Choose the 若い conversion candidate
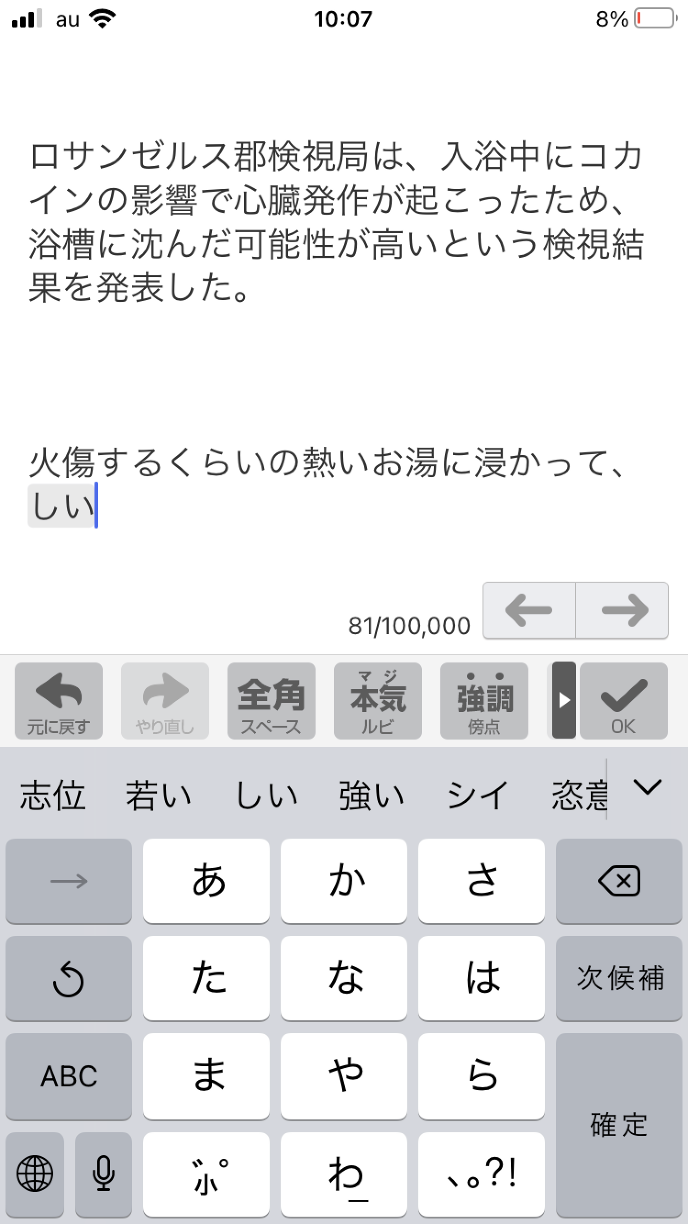Viewport: 688px width, 1224px height. point(158,796)
